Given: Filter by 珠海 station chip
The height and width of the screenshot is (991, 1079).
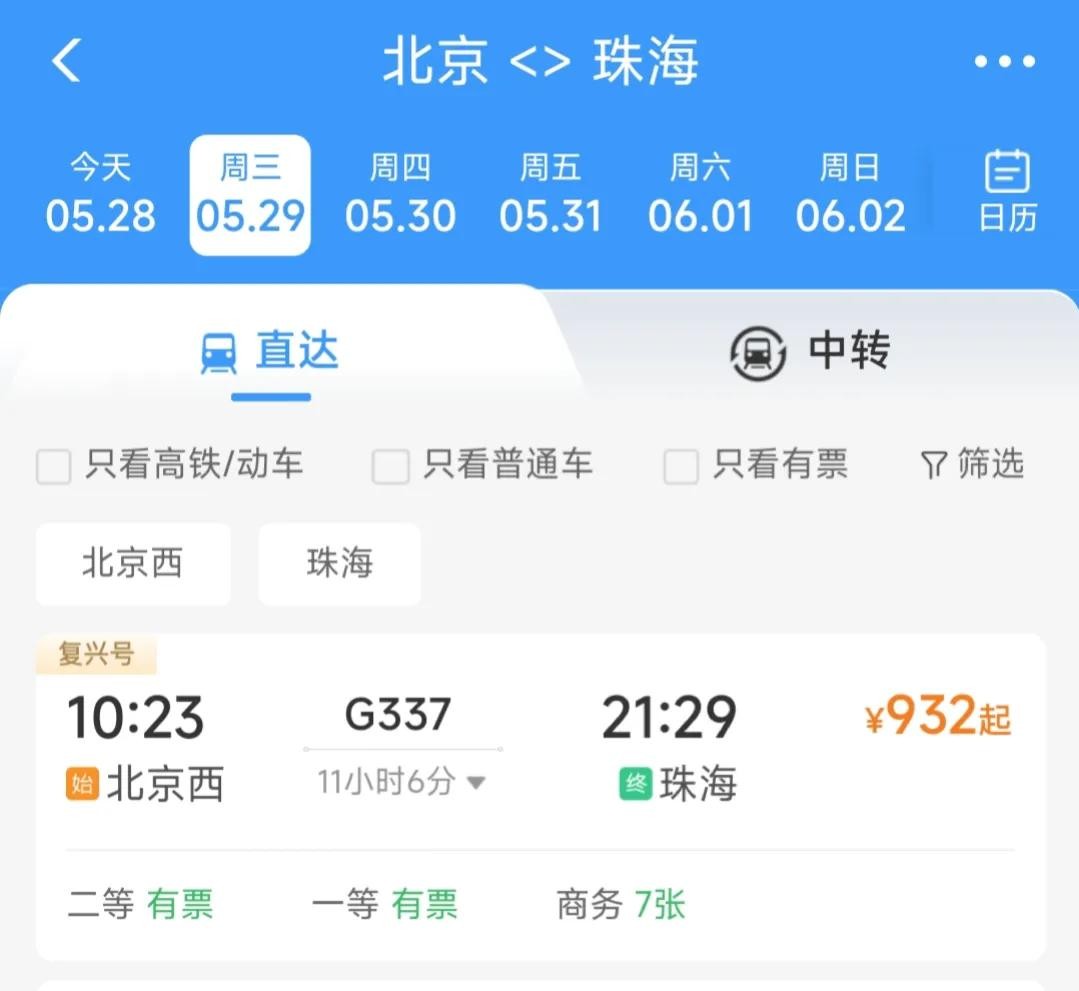Looking at the screenshot, I should coord(339,564).
